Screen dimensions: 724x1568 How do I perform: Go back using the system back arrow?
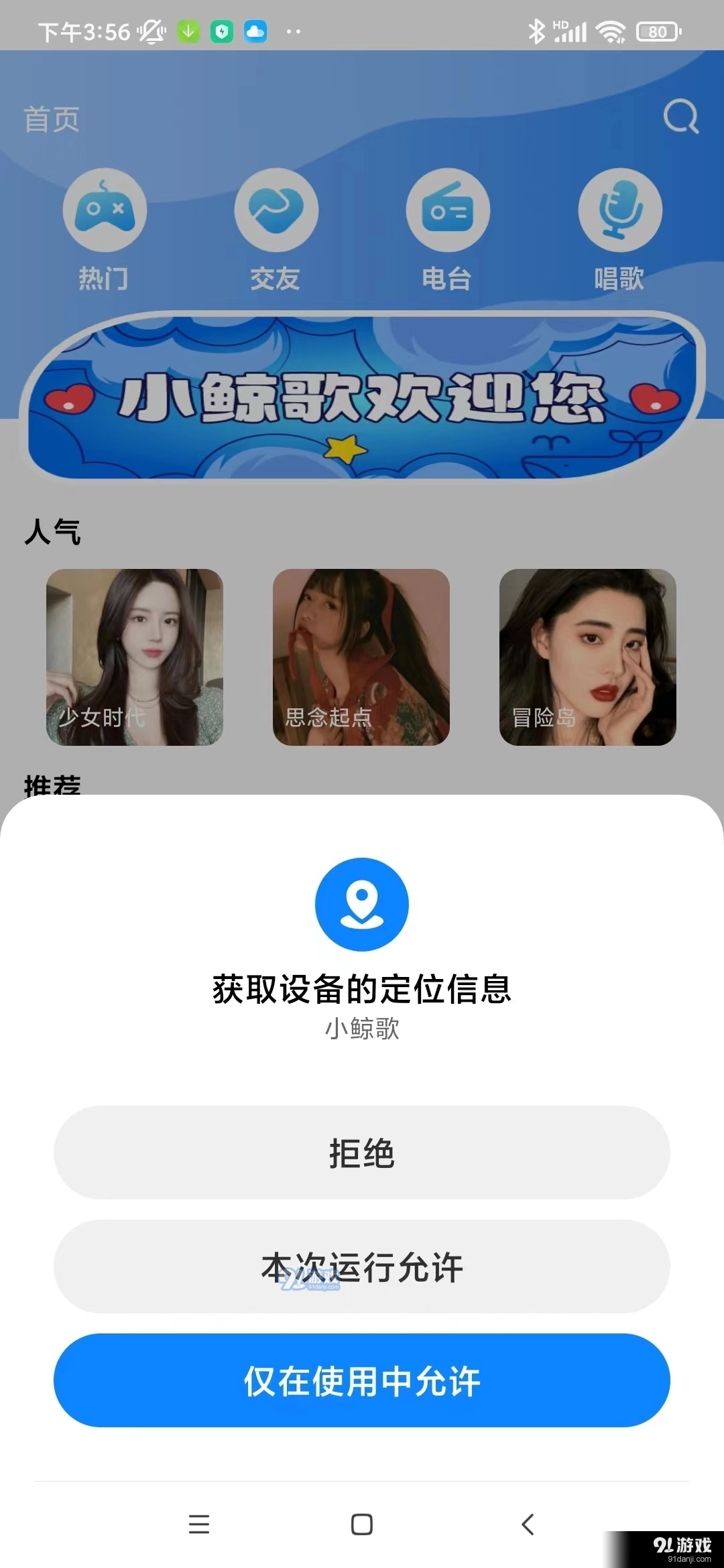point(528,1524)
